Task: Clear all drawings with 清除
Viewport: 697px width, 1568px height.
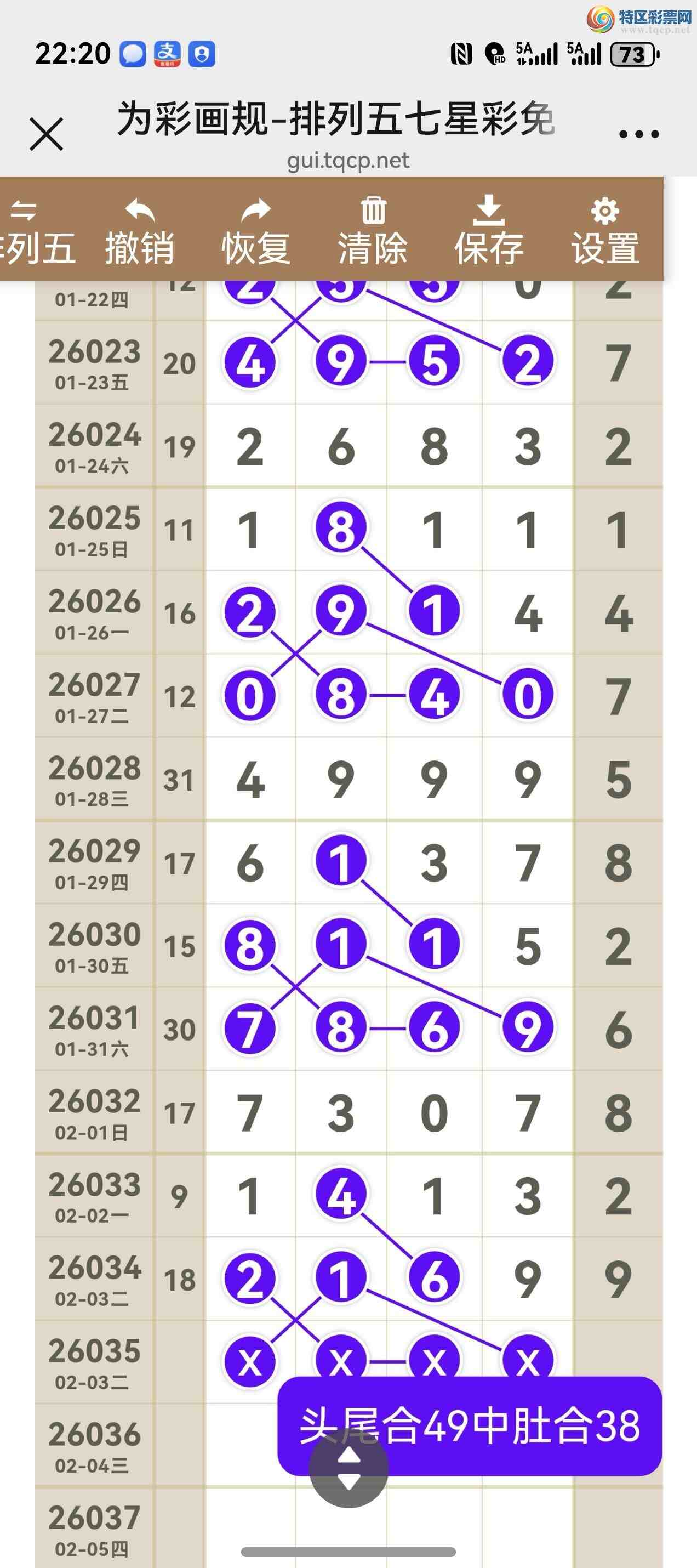Action: [373, 232]
